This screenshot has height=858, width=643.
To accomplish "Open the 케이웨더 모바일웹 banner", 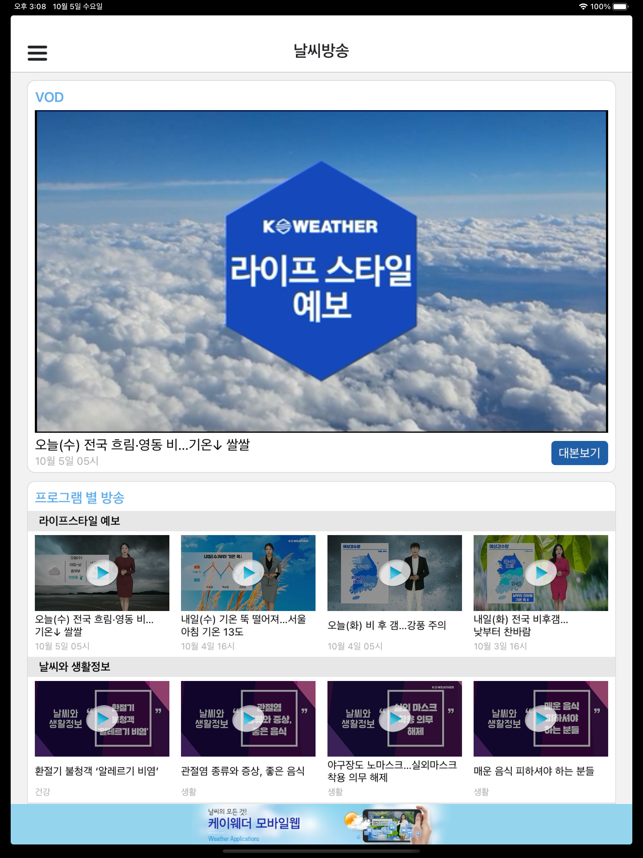I will click(321, 825).
